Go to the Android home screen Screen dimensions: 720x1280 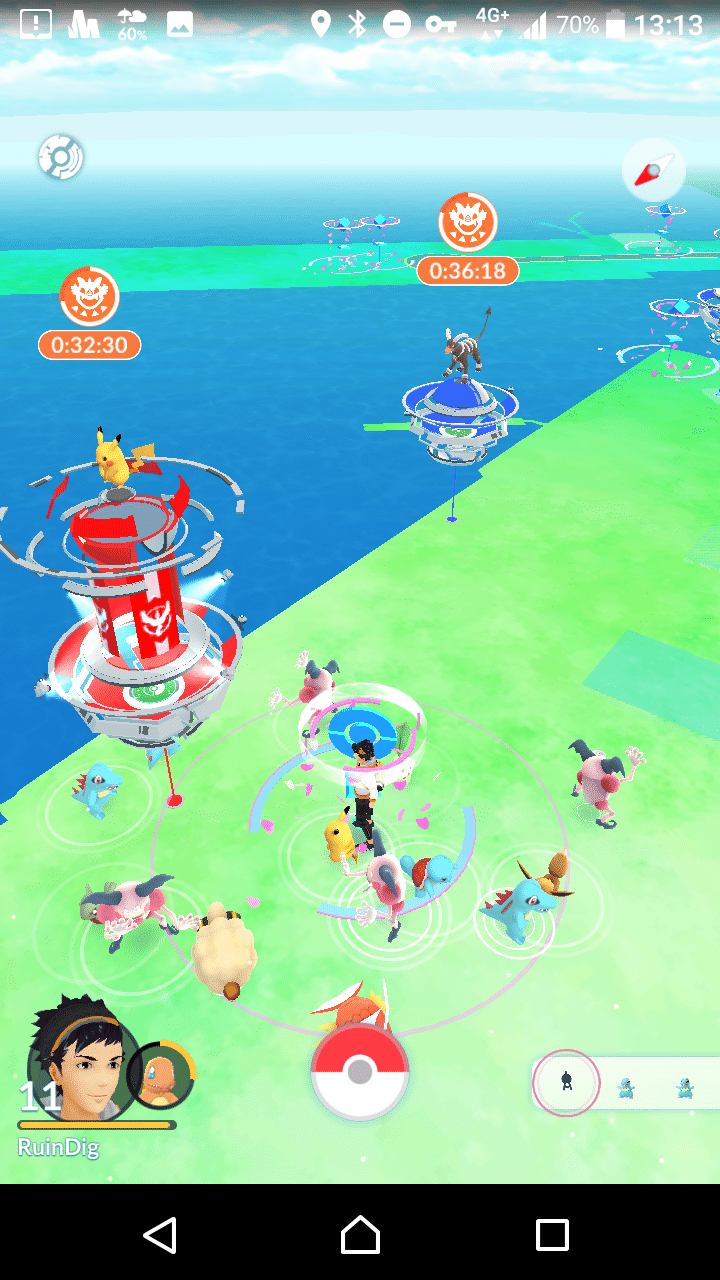(x=360, y=1234)
